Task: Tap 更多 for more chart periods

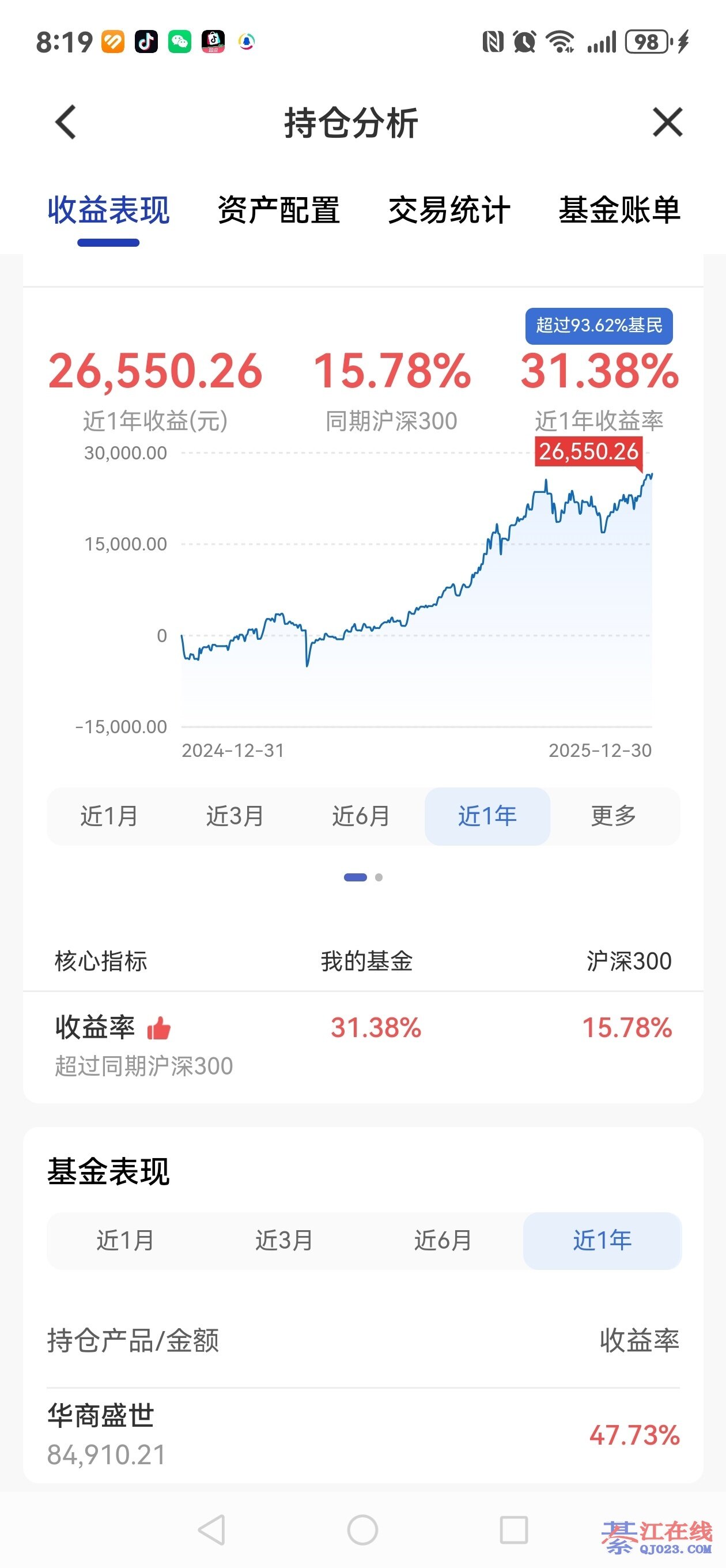Action: click(x=614, y=816)
